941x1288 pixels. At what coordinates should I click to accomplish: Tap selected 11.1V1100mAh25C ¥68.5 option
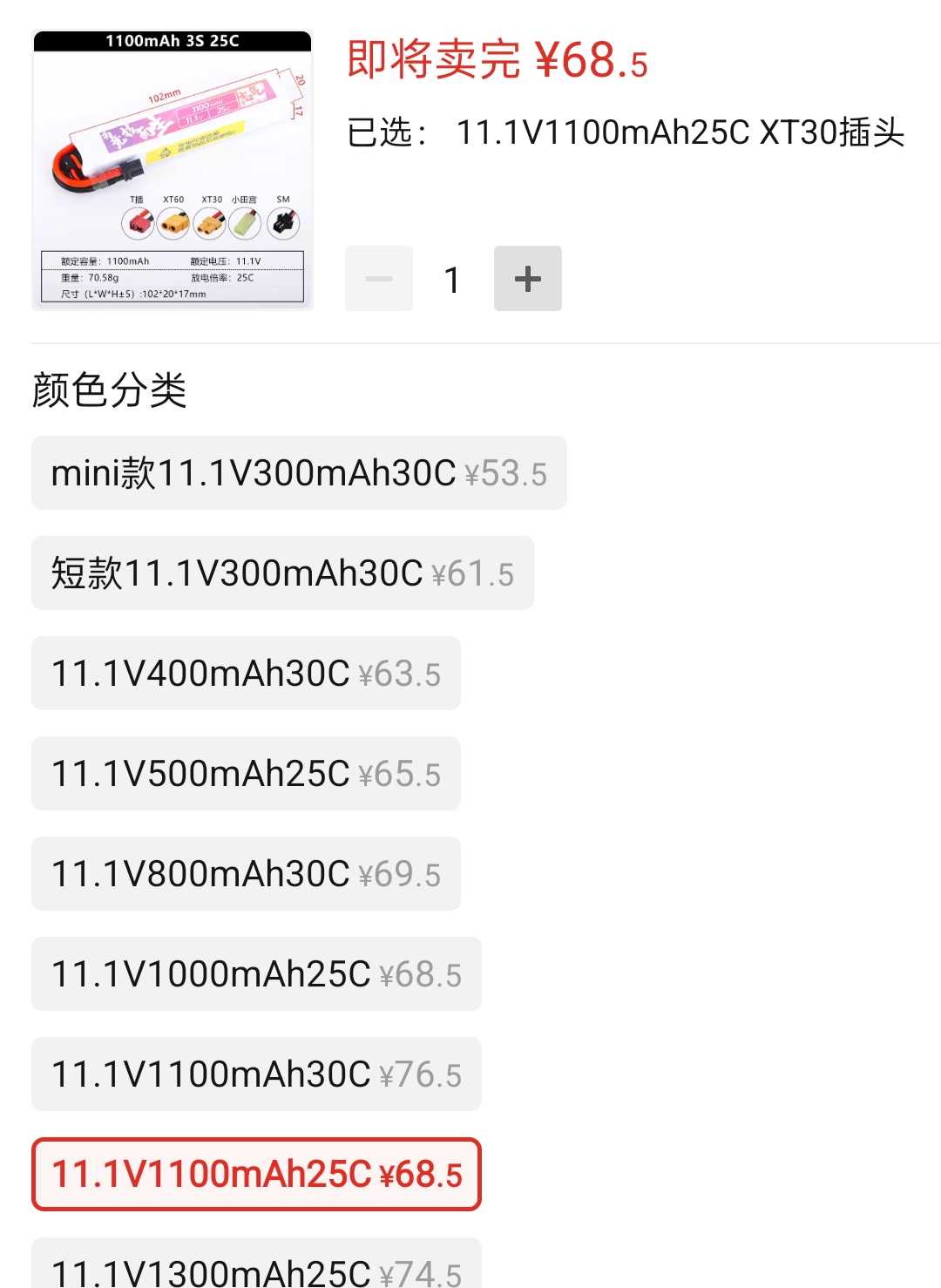pos(256,1175)
